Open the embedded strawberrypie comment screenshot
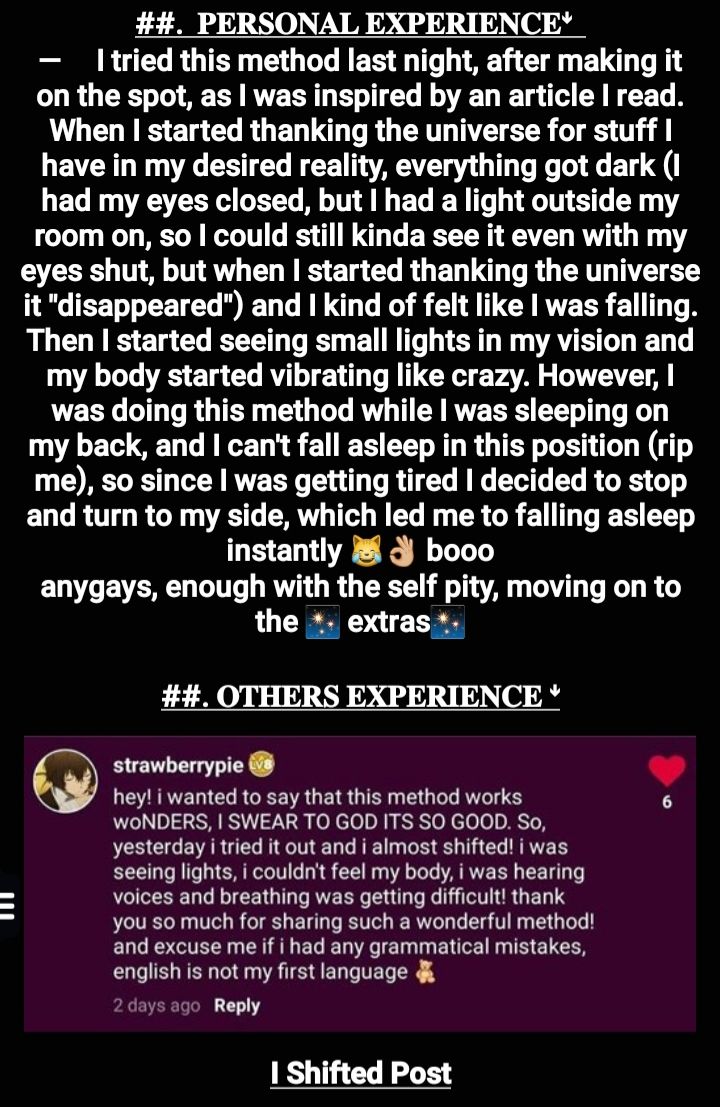 point(360,885)
